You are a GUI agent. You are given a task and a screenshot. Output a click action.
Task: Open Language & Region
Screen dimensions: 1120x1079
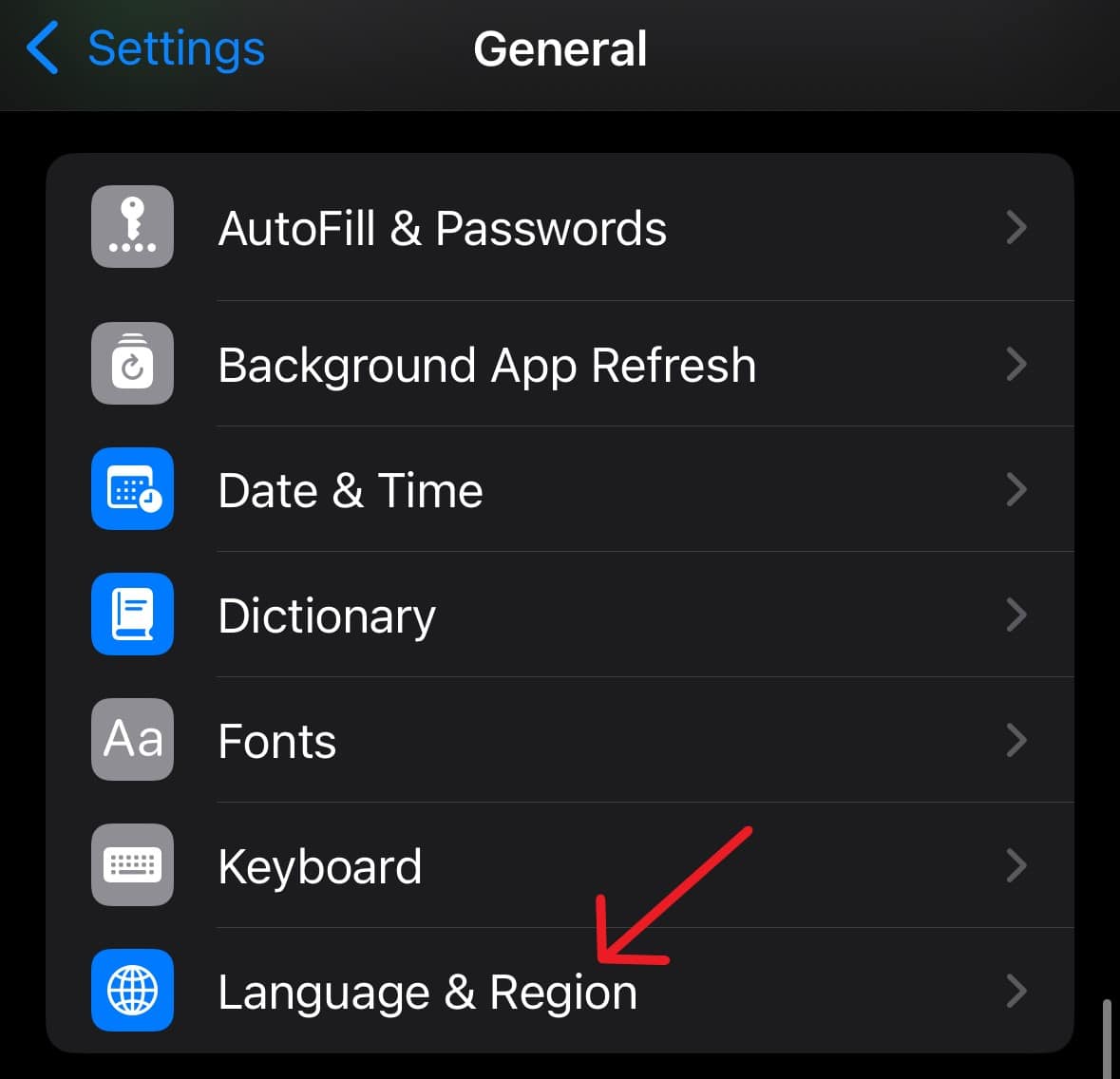pyautogui.click(x=559, y=992)
